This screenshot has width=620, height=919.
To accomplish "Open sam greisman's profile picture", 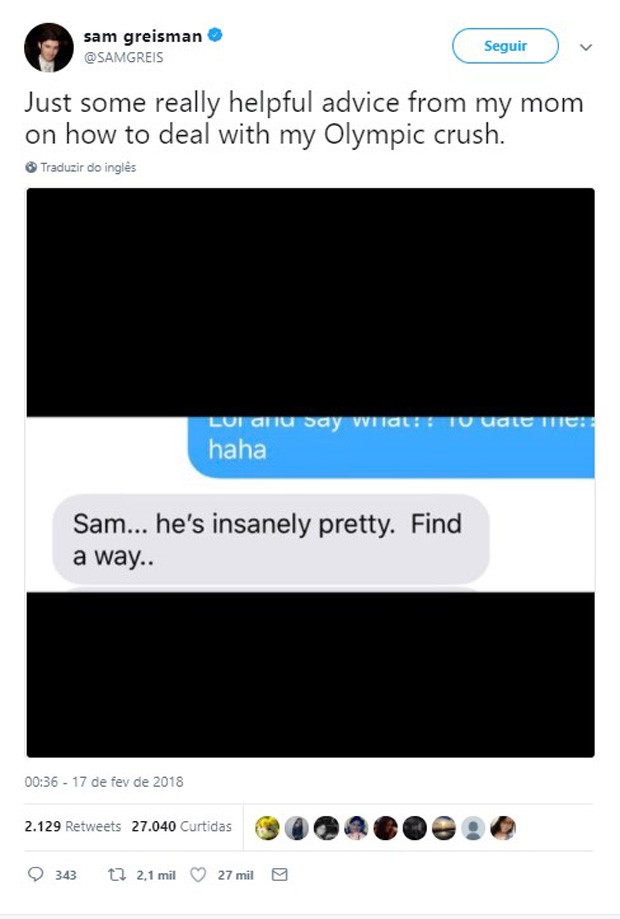I will [49, 47].
